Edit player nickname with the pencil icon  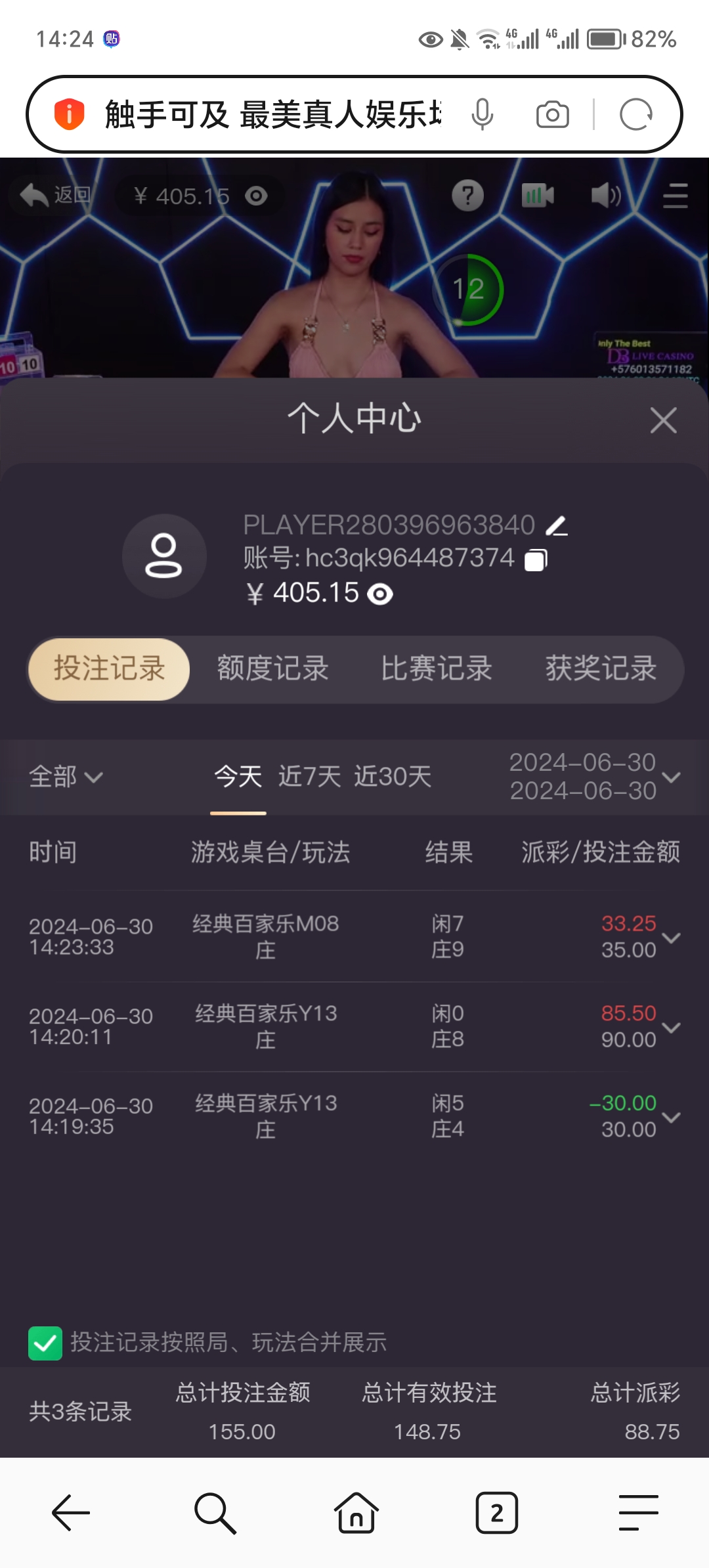[x=555, y=525]
